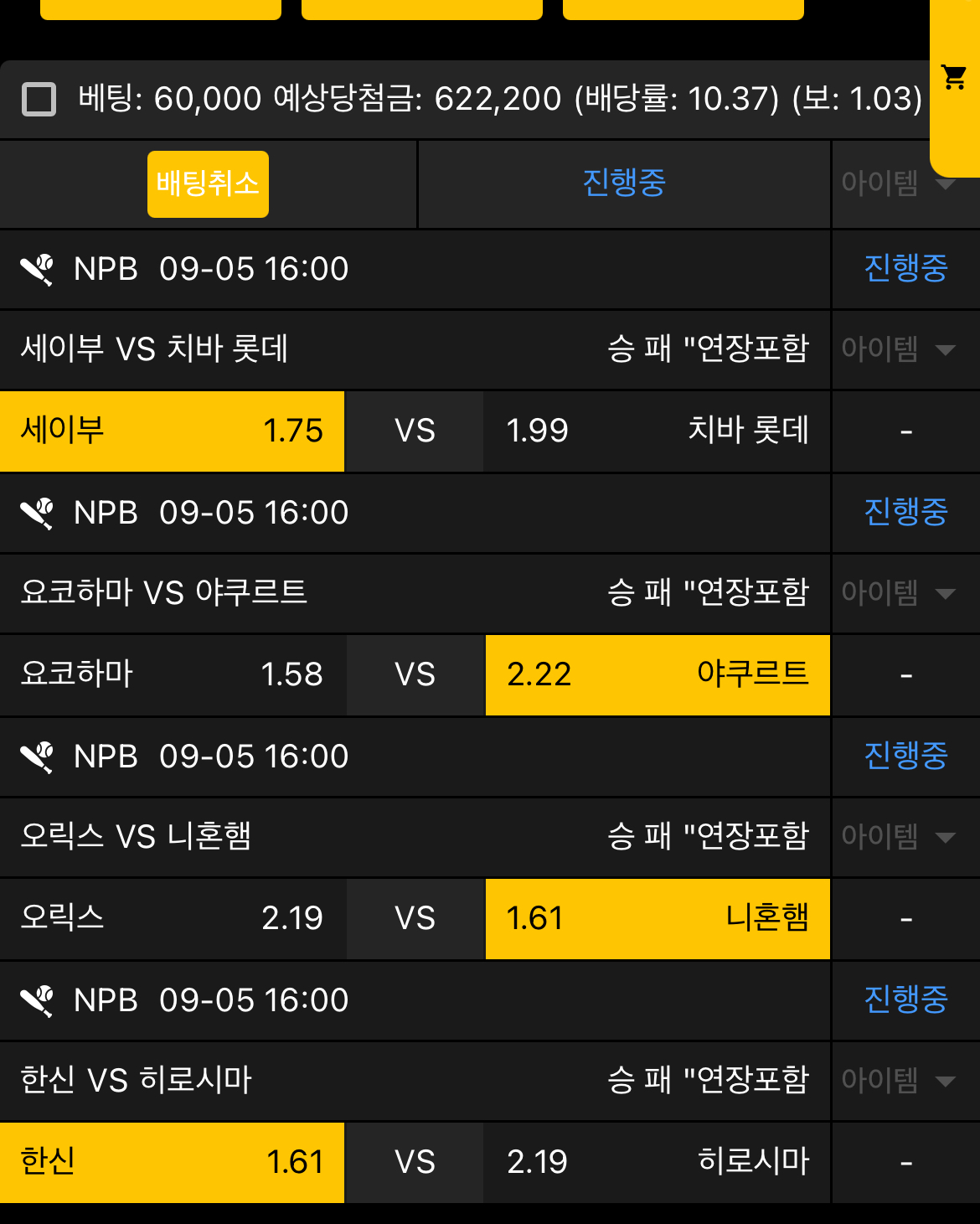Check the bet slip selection checkbox

point(39,100)
